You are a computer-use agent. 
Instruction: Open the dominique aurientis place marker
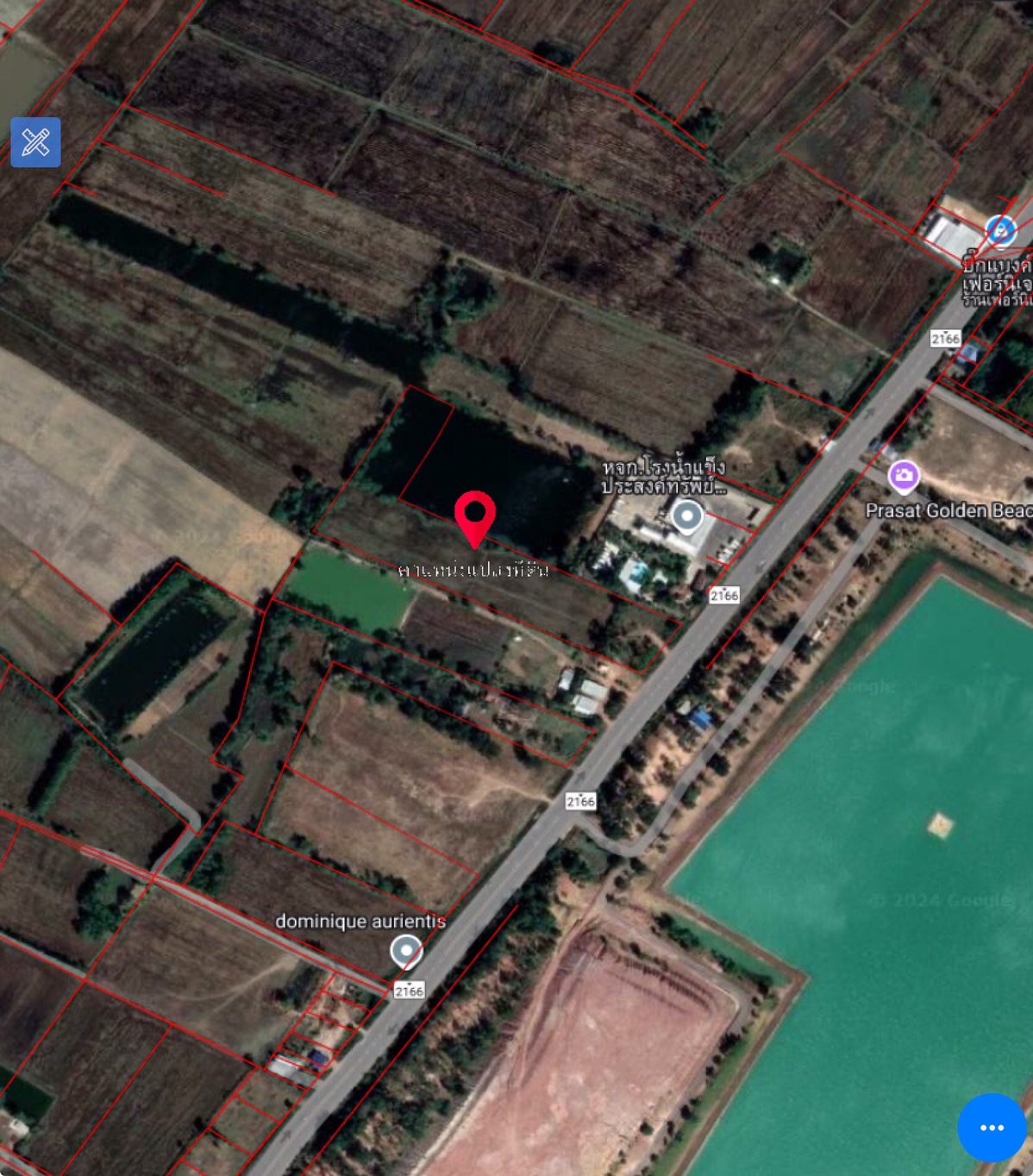click(406, 951)
